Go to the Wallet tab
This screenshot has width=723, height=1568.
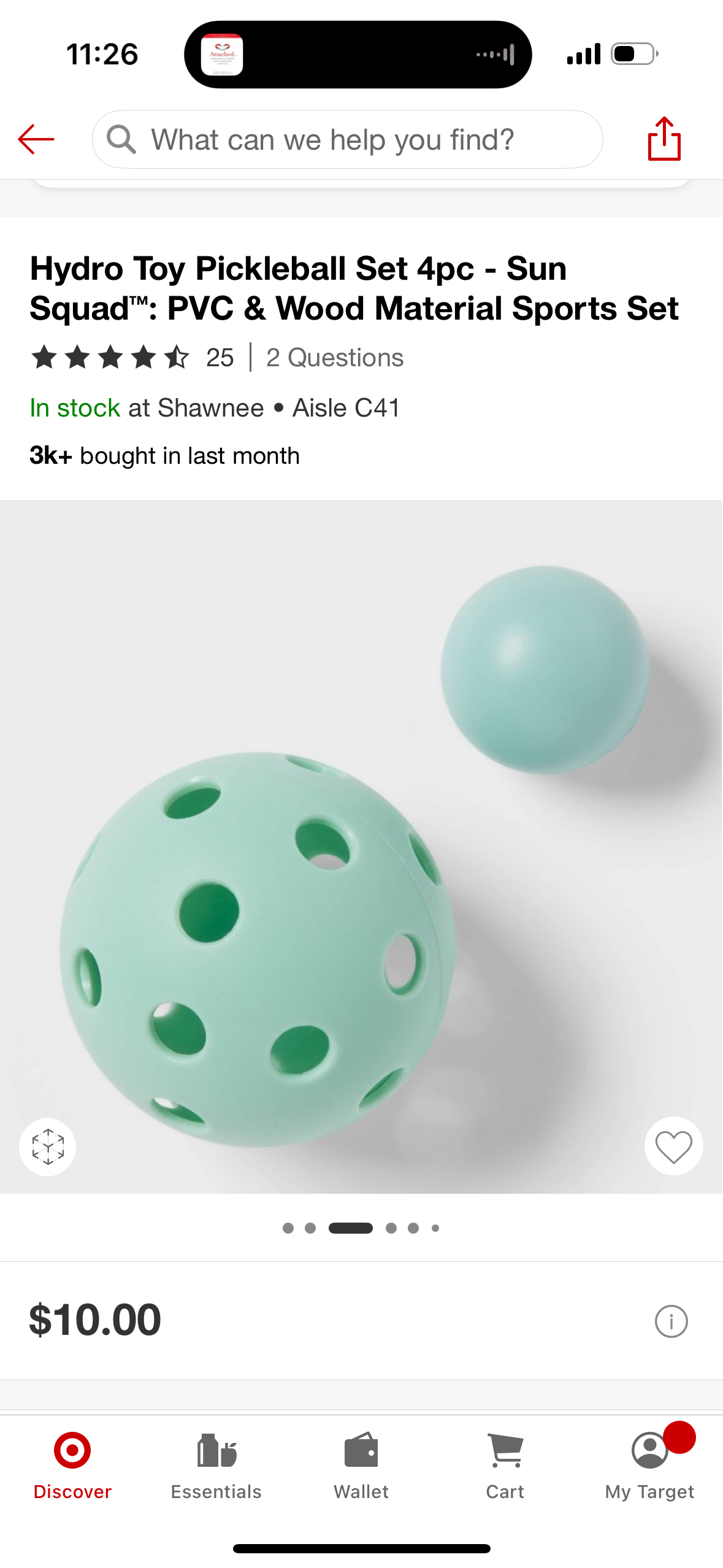tap(361, 1466)
